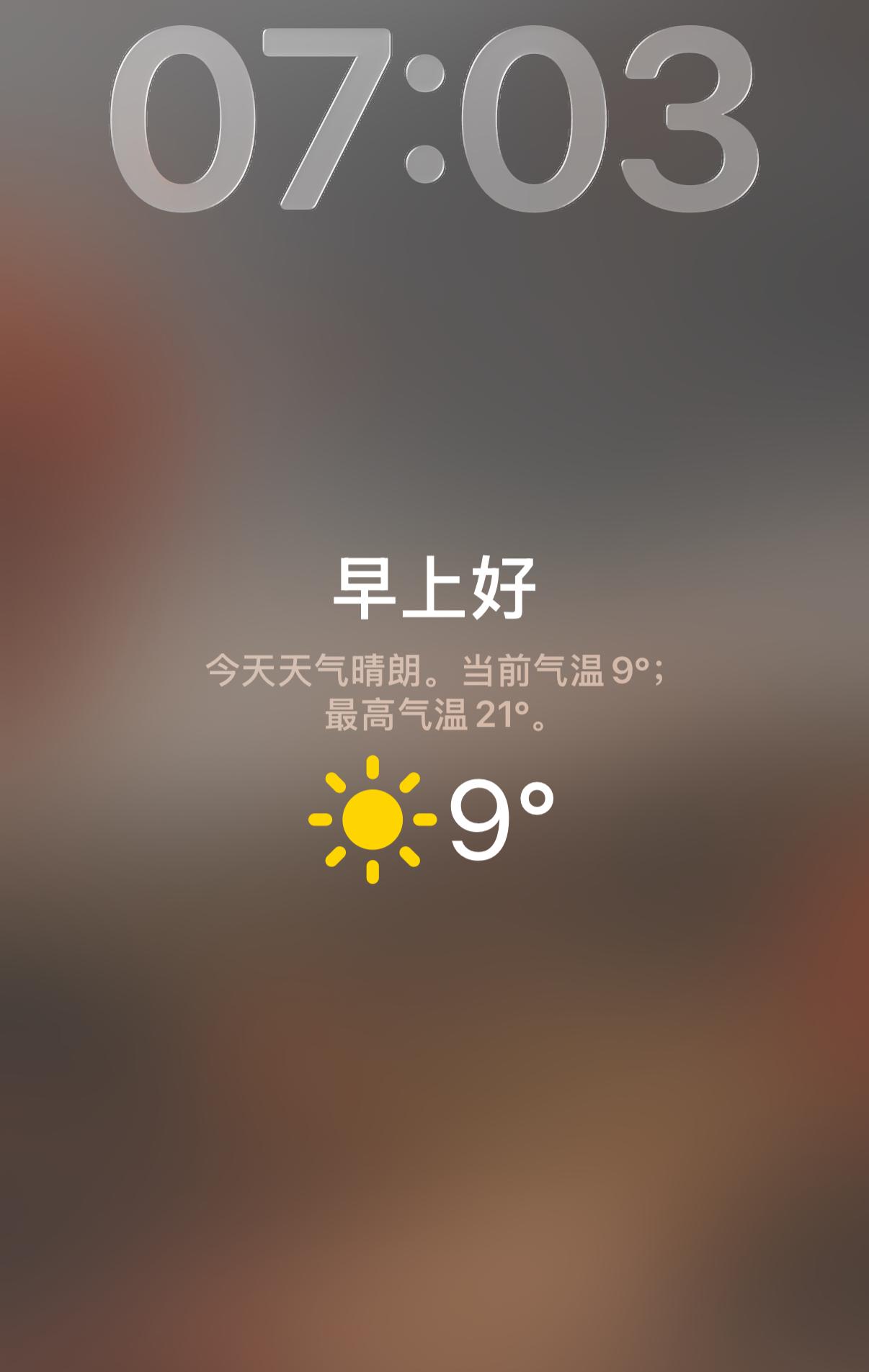Tap the hour digits 07 on the clock

tap(252, 119)
